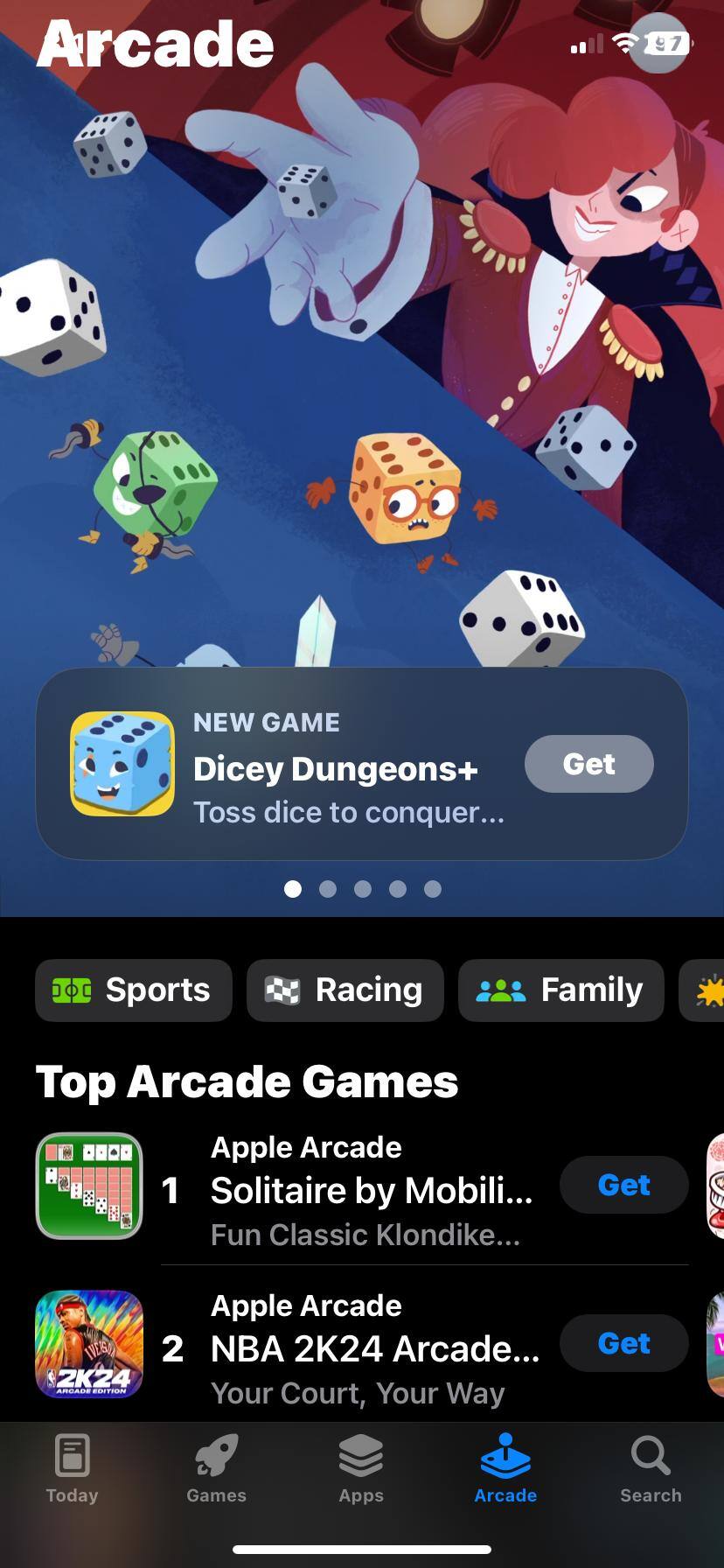Get Solitaire by Mobili...
Viewport: 724px width, 1568px height.
tap(623, 1185)
